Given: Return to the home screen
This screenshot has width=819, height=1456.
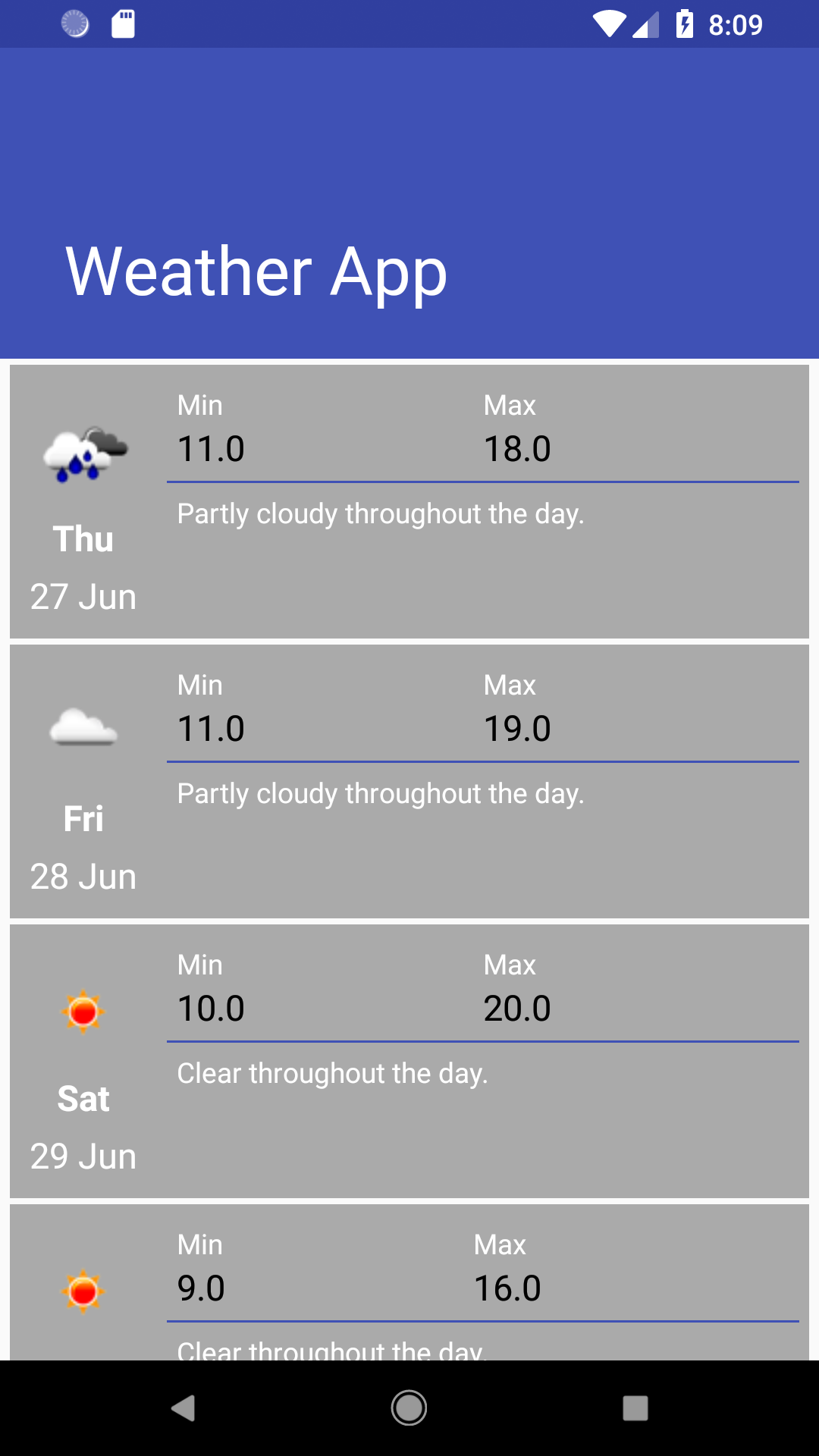Looking at the screenshot, I should [x=409, y=1408].
